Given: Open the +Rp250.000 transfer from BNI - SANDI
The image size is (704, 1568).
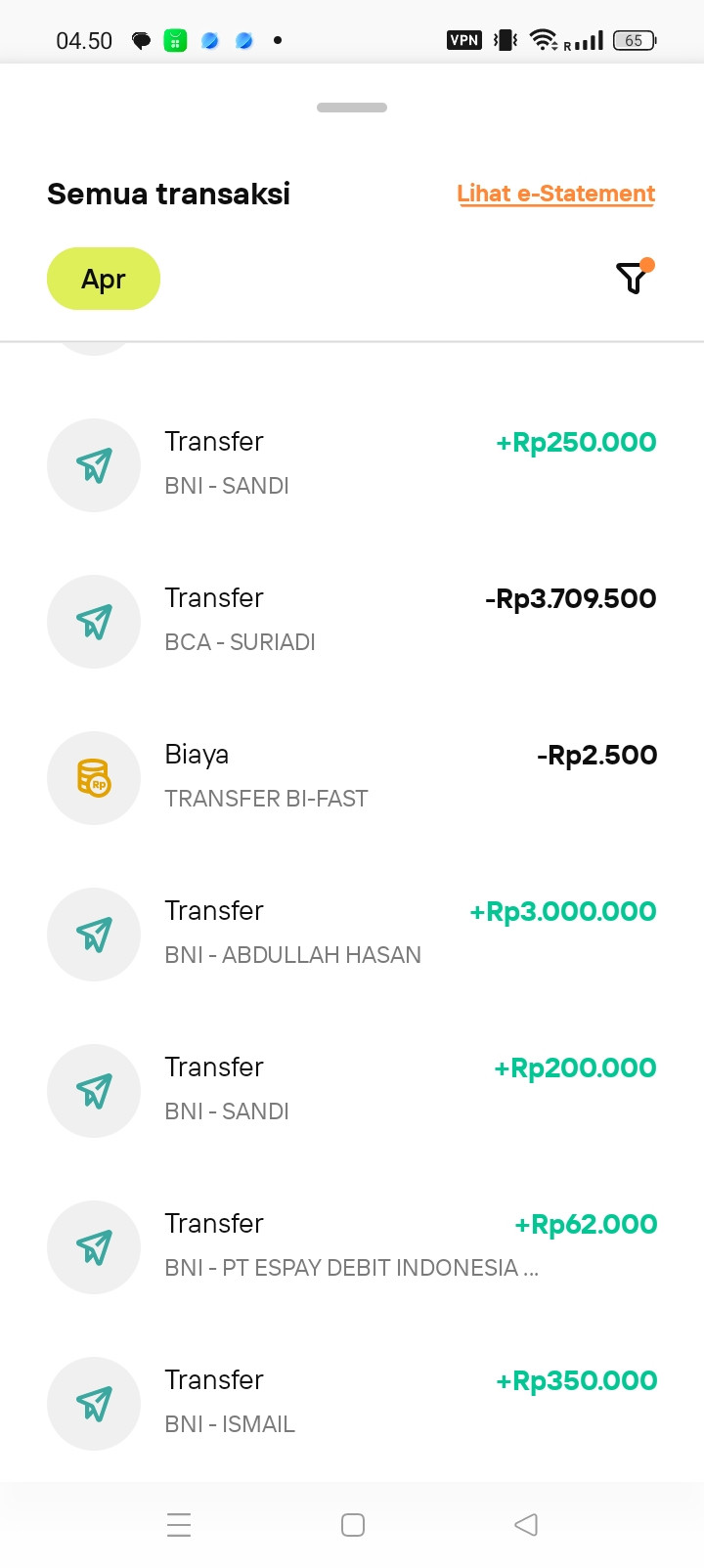Looking at the screenshot, I should click(352, 464).
